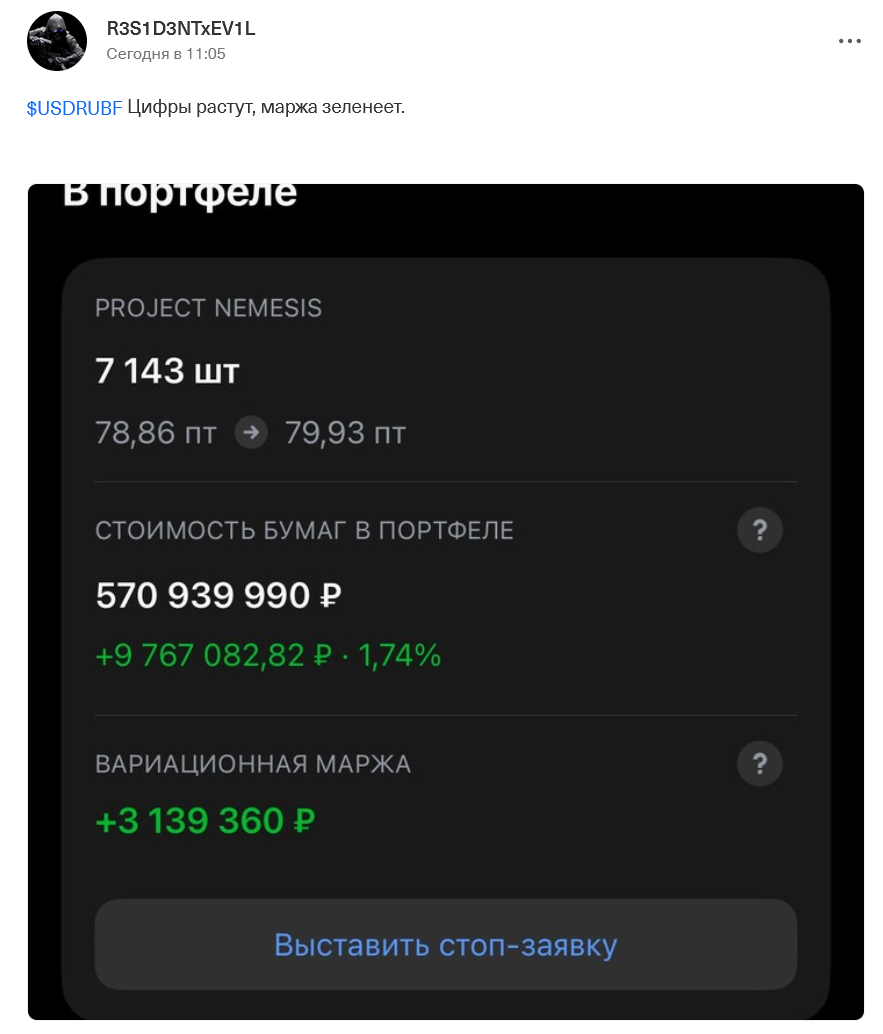883x1034 pixels.
Task: Open the $USDRUBF ticker link
Action: pyautogui.click(x=74, y=108)
